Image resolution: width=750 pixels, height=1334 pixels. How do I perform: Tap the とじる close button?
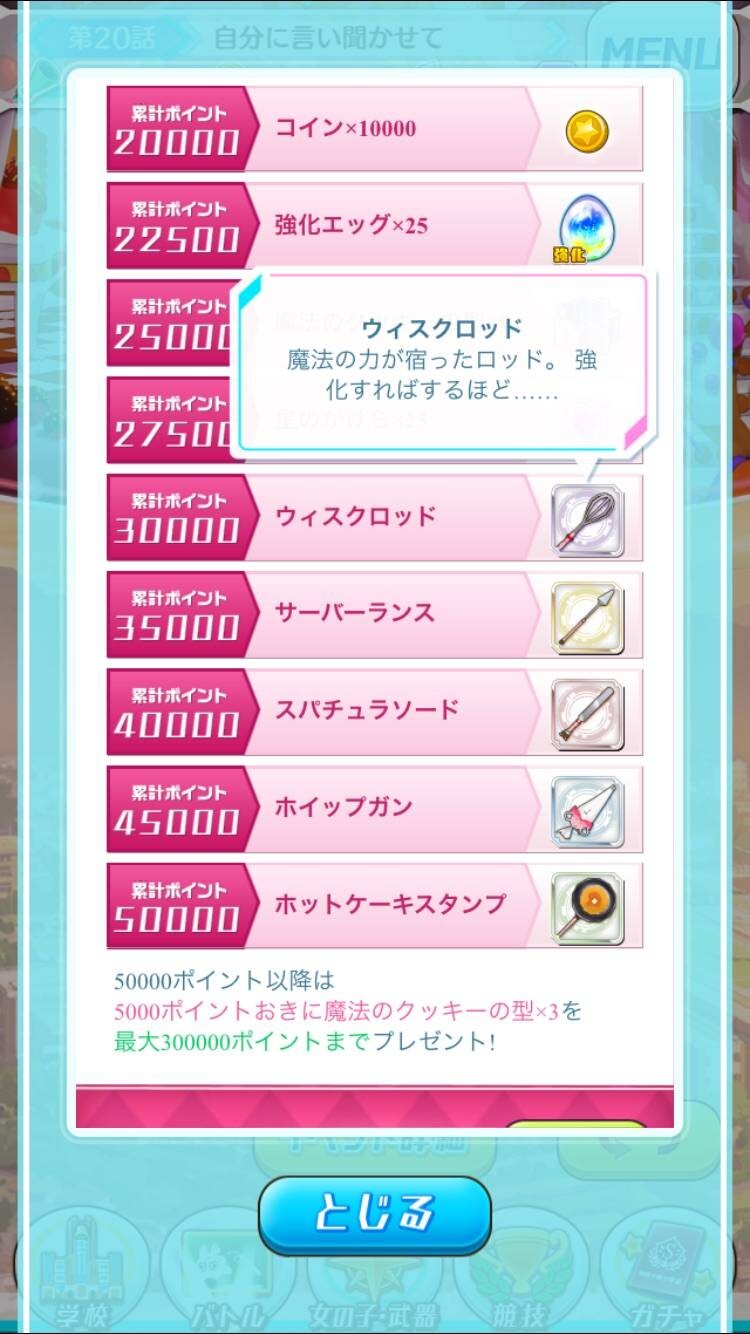point(375,1215)
